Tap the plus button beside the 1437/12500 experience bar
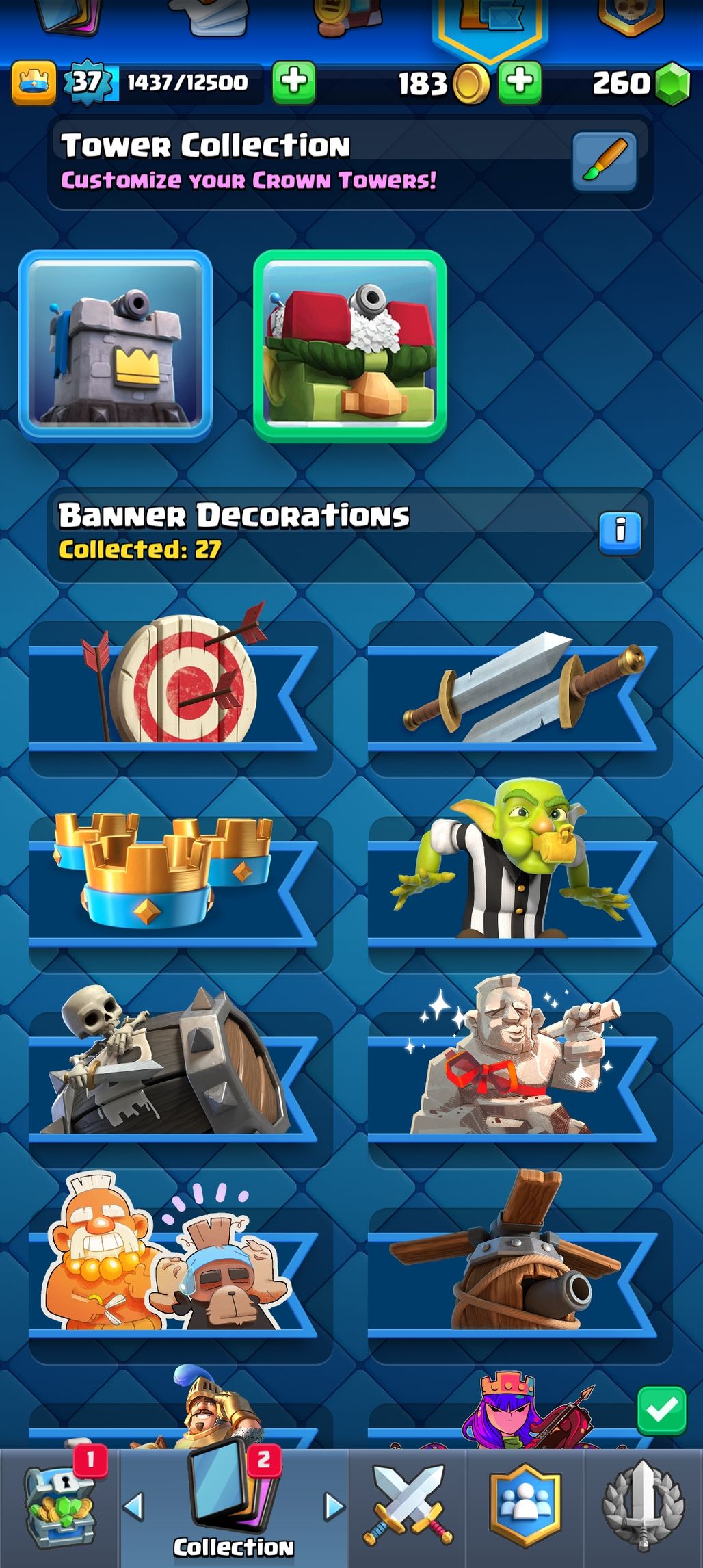Image resolution: width=703 pixels, height=1568 pixels. [x=293, y=83]
